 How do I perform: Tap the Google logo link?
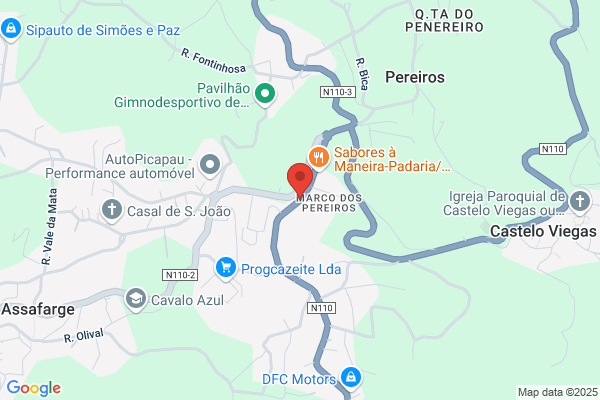(x=34, y=388)
